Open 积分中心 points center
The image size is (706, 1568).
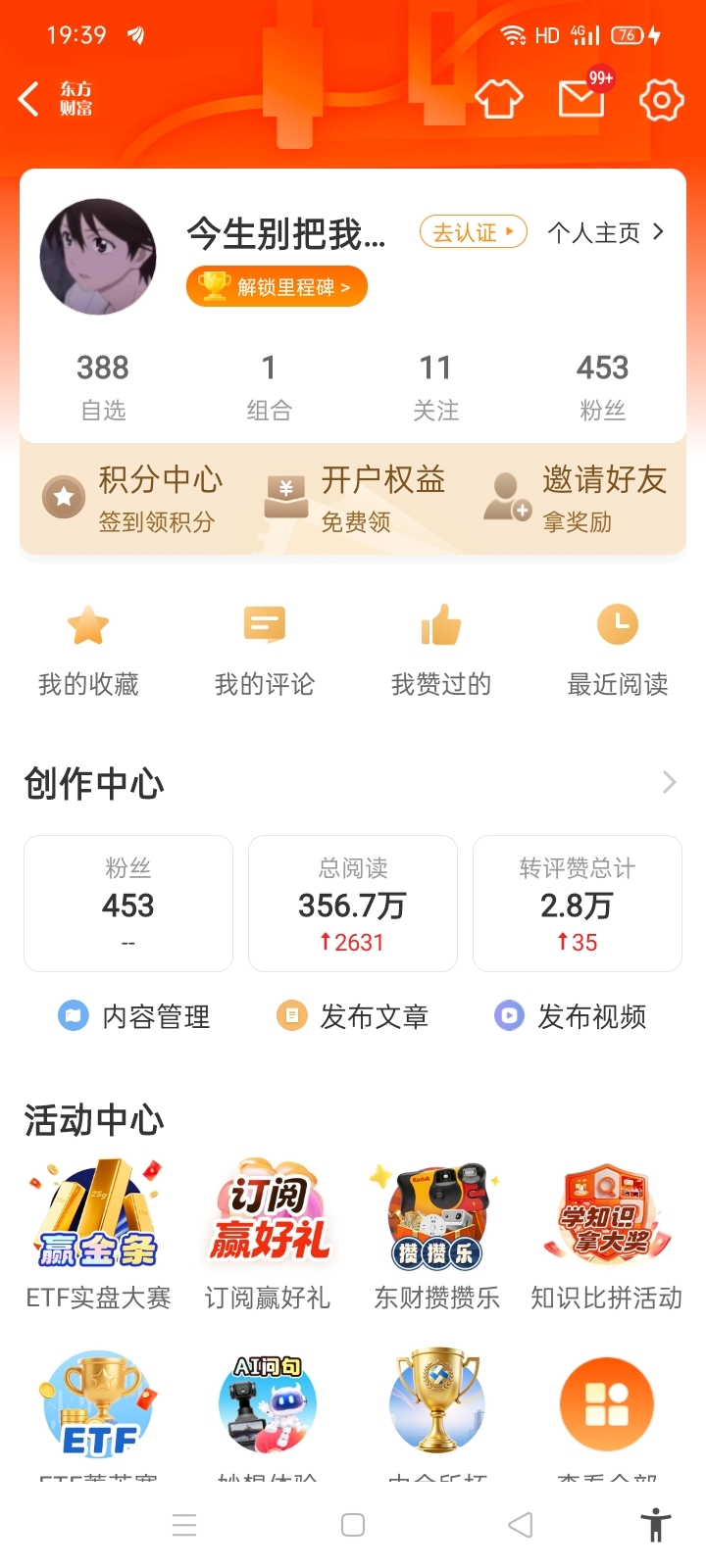[x=133, y=498]
